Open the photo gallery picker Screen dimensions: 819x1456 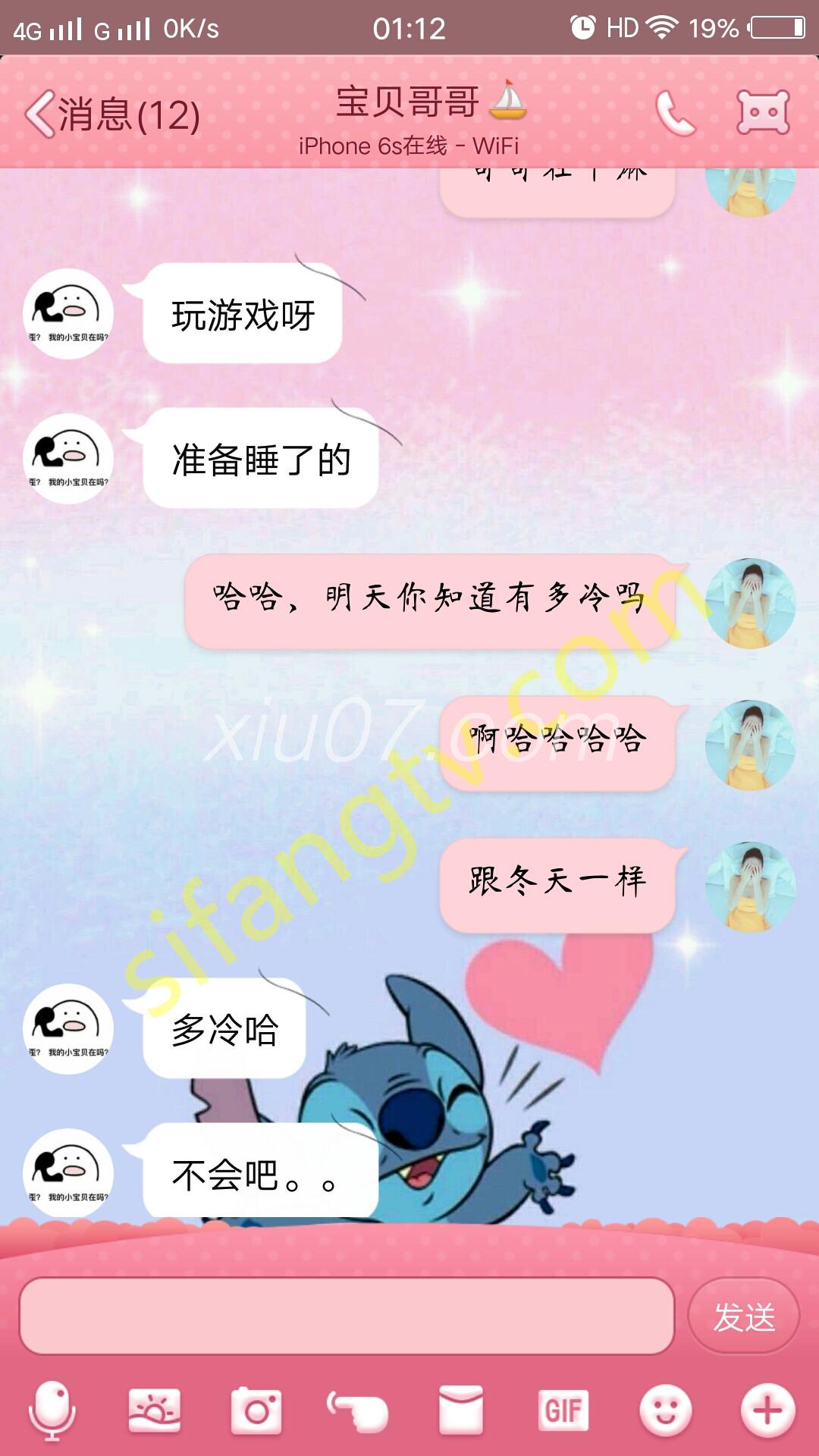155,1410
